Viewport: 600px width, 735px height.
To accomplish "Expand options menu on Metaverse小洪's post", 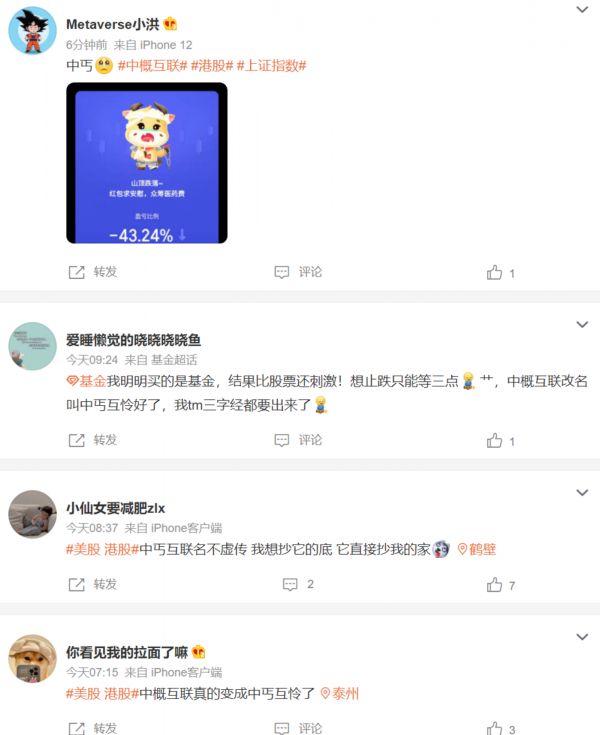I will [x=583, y=10].
